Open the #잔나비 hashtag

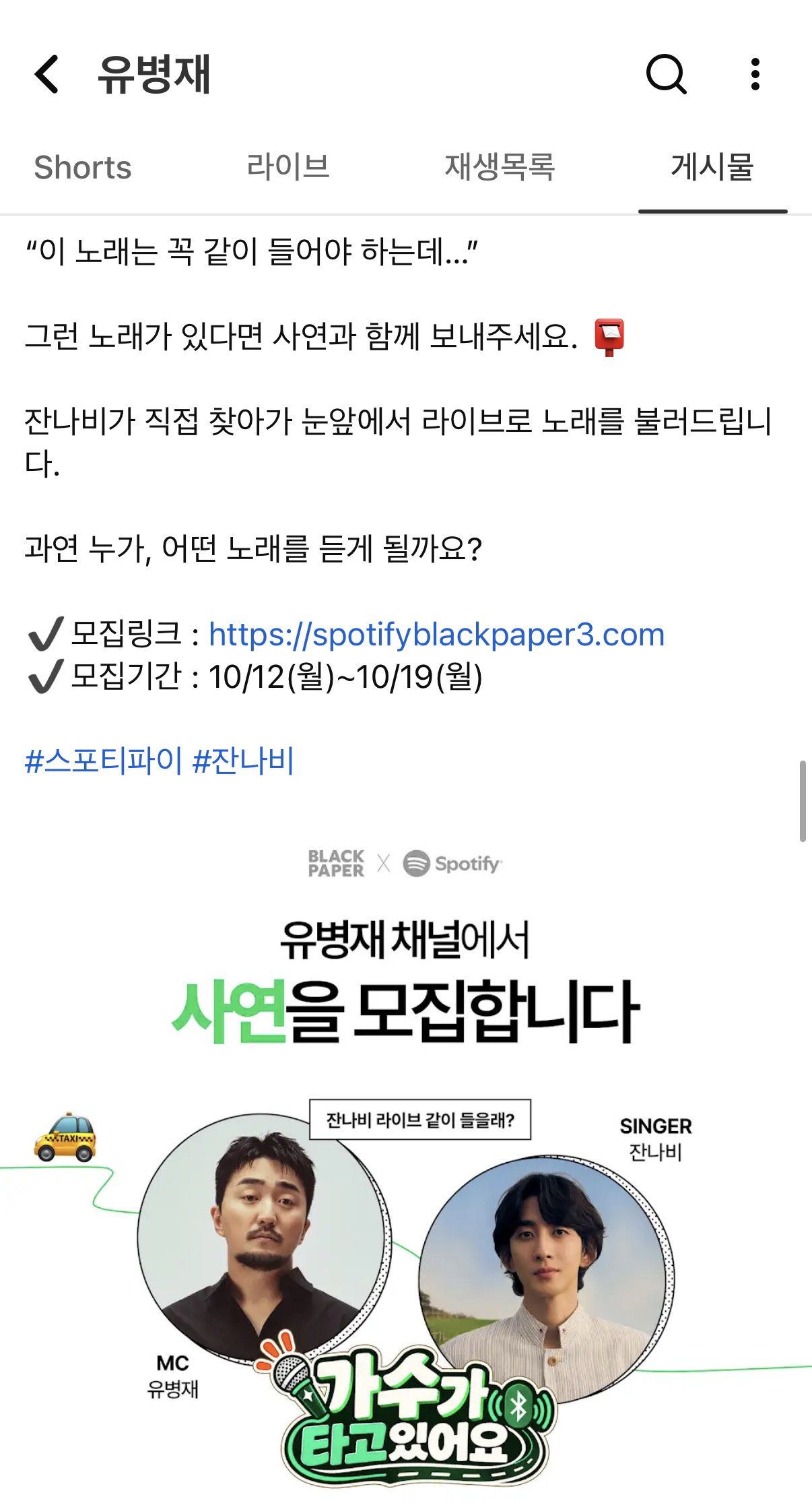point(243,761)
